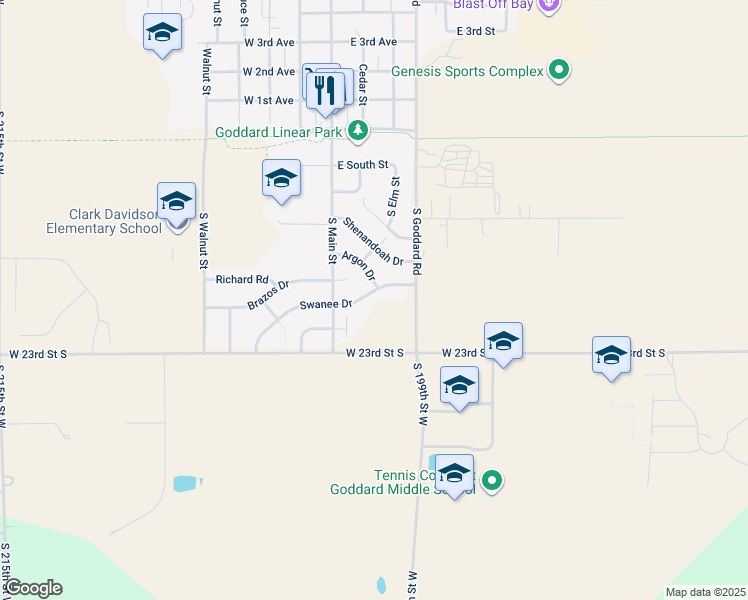748x600 pixels.
Task: Select the Tennis Courts pin
Action: [491, 481]
